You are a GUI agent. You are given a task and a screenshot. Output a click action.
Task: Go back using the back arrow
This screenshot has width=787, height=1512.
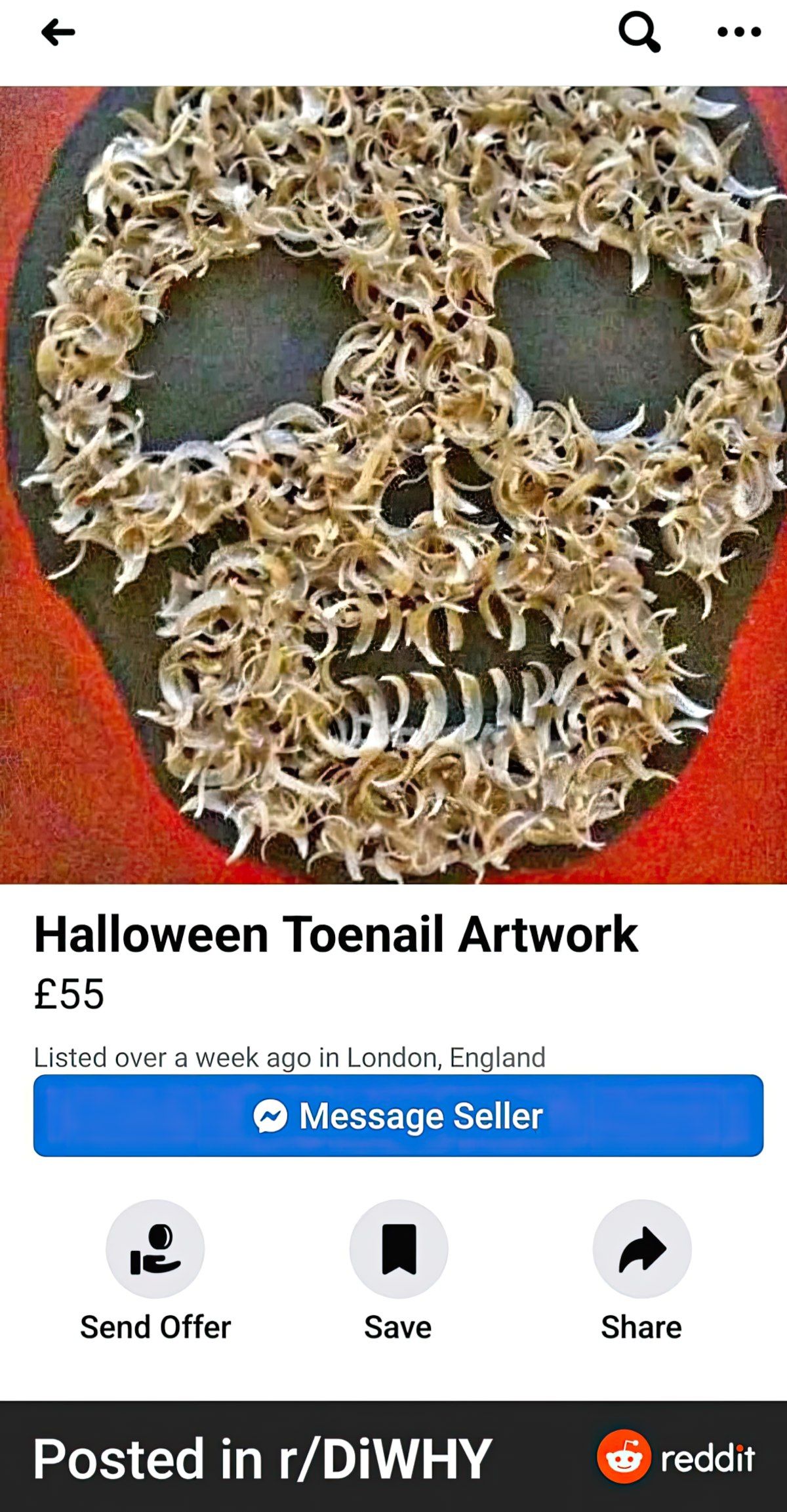click(x=58, y=32)
